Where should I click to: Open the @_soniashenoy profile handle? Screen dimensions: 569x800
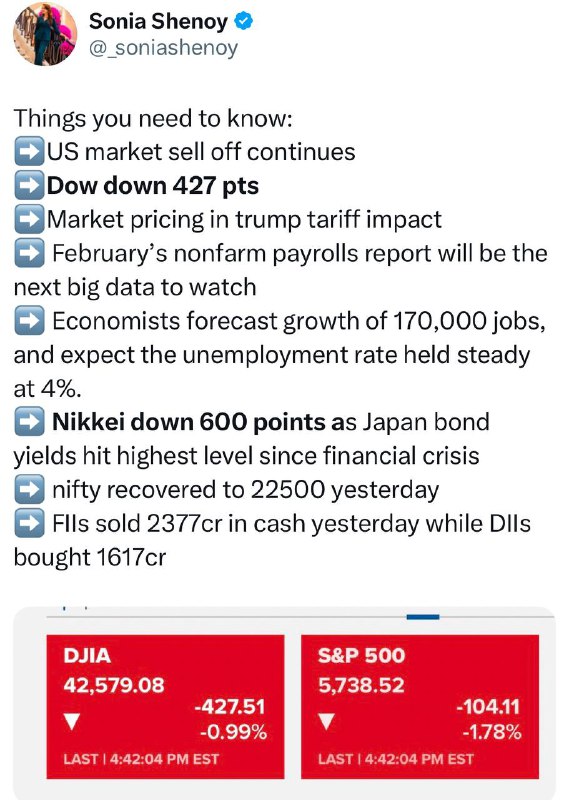(163, 48)
